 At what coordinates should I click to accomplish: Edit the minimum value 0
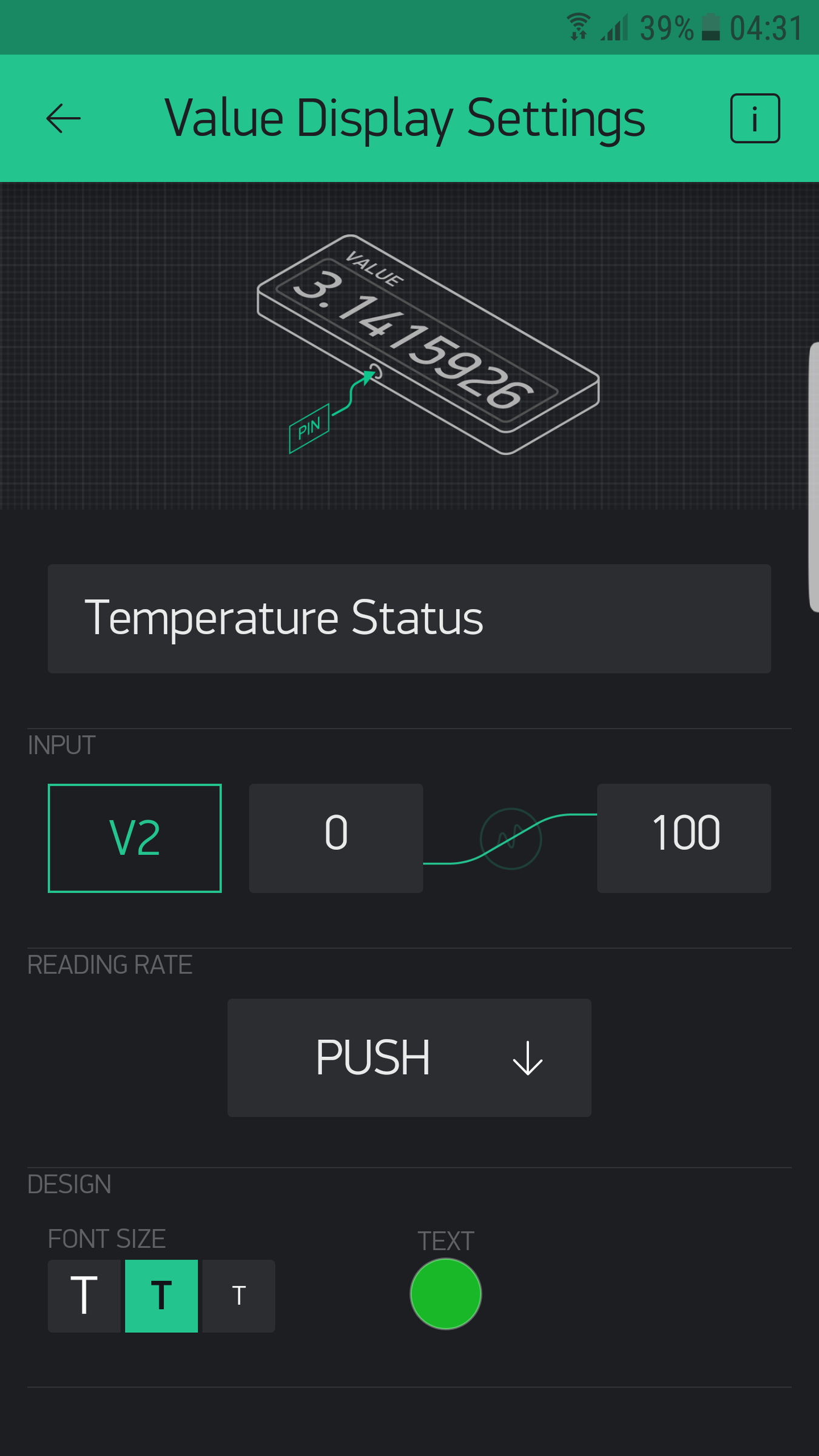(x=335, y=838)
